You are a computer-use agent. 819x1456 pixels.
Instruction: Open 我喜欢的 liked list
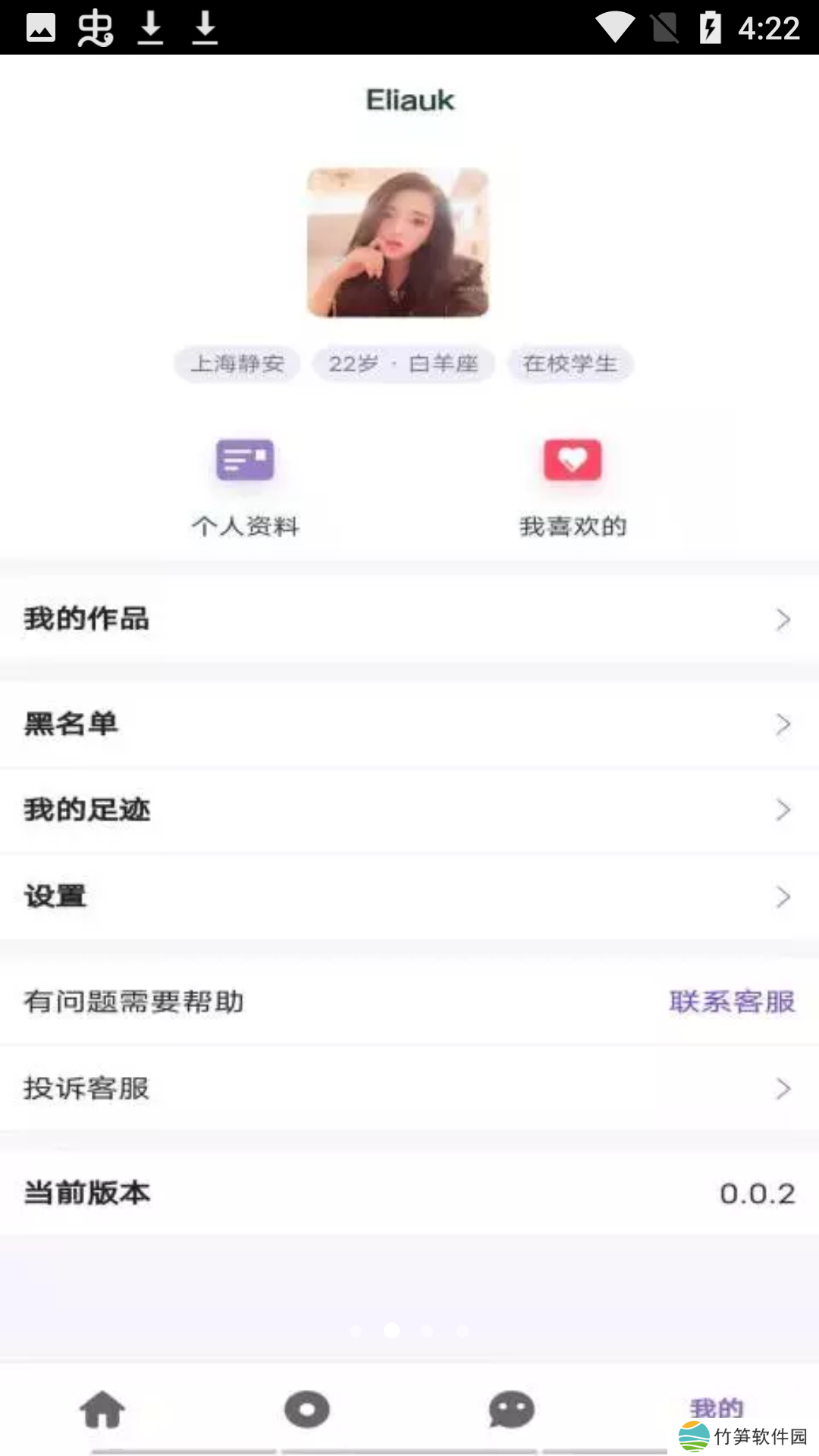573,485
